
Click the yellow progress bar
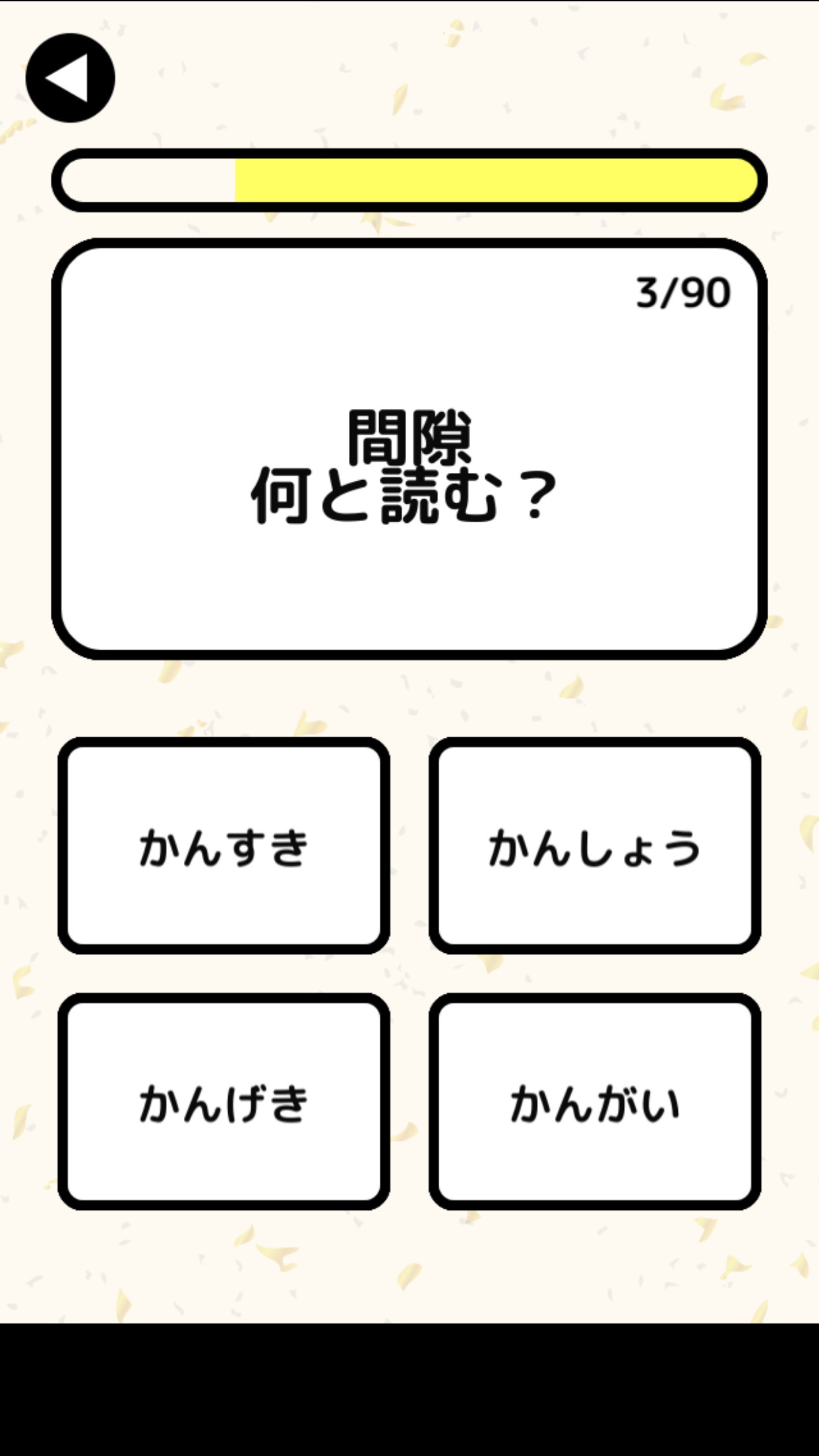495,179
